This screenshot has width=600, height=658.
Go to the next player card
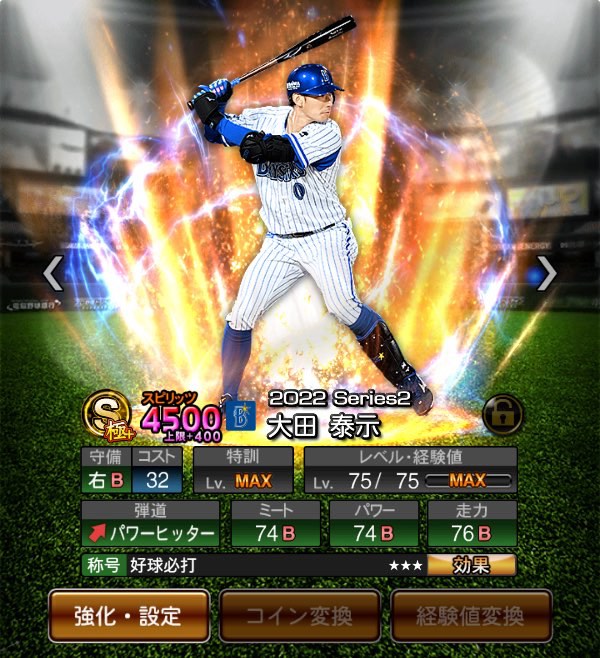[546, 272]
